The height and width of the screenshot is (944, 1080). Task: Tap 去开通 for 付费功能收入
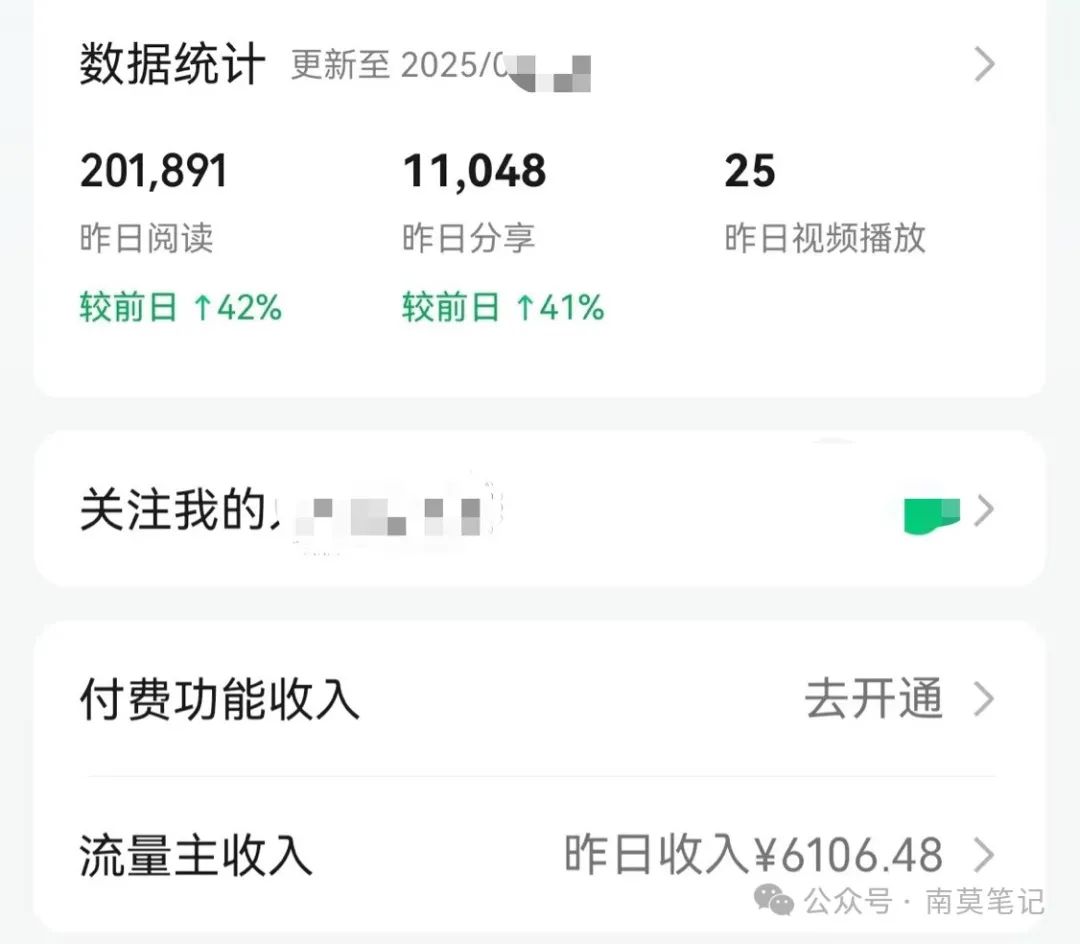pos(874,699)
